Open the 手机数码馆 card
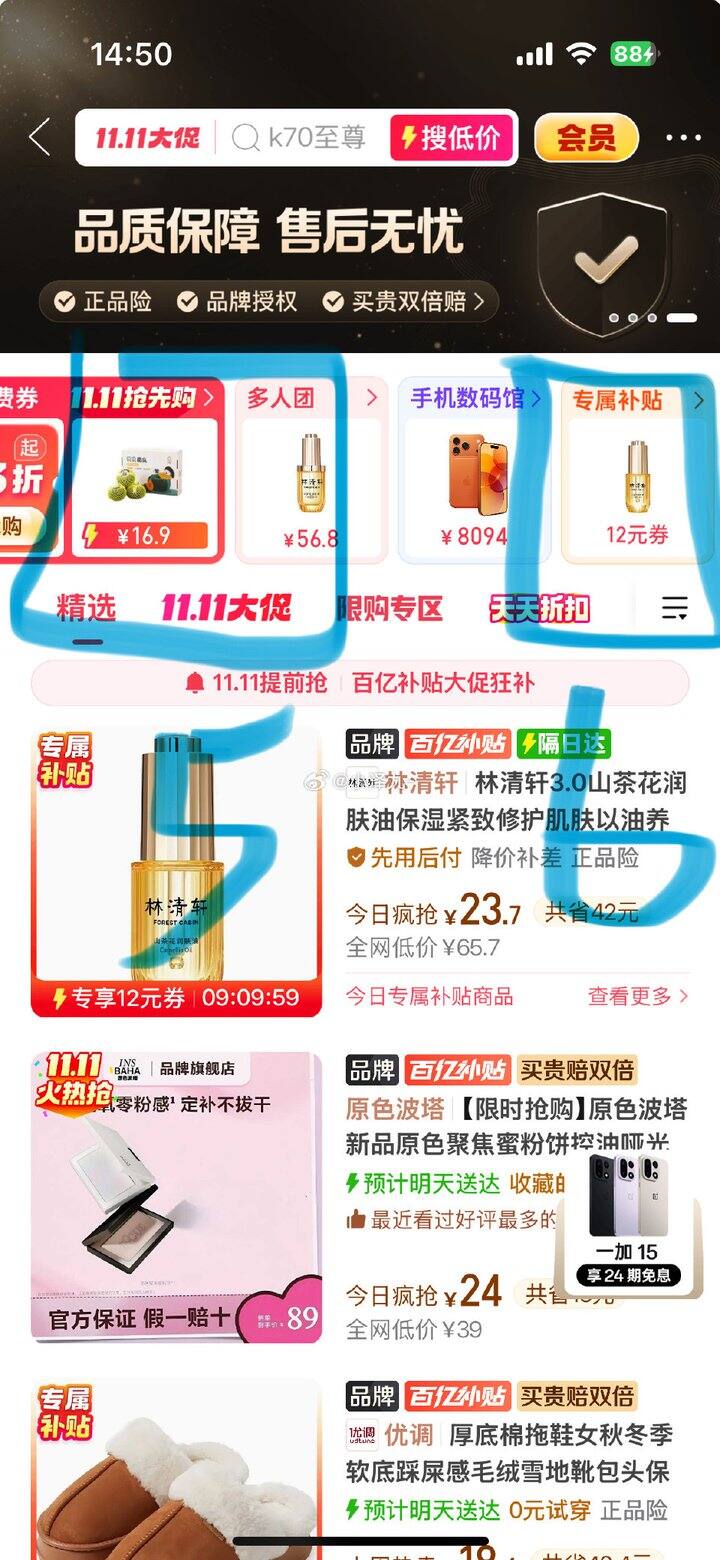Image resolution: width=720 pixels, height=1560 pixels. click(x=476, y=470)
